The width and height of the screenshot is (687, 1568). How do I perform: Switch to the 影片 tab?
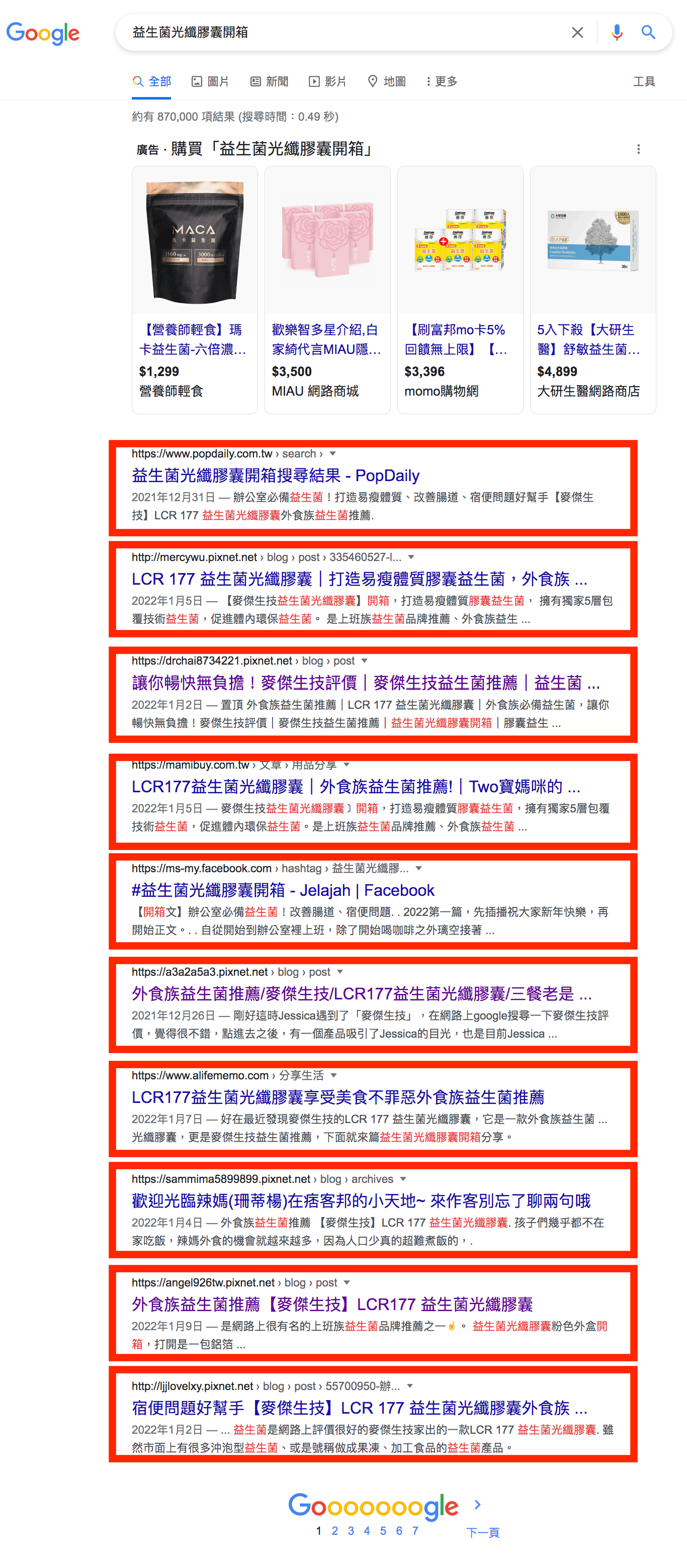(x=328, y=81)
